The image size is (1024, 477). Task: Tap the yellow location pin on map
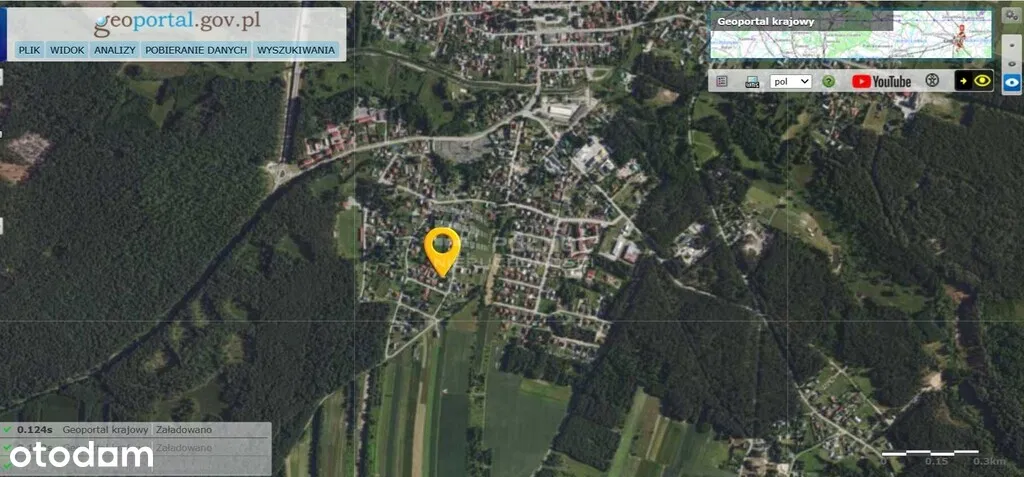[442, 247]
